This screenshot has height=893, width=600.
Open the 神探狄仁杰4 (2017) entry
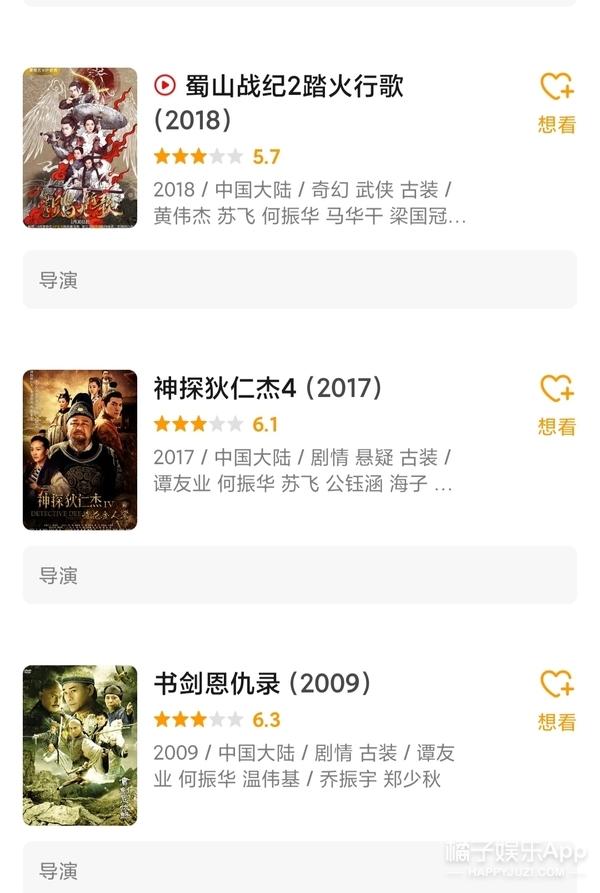click(268, 388)
